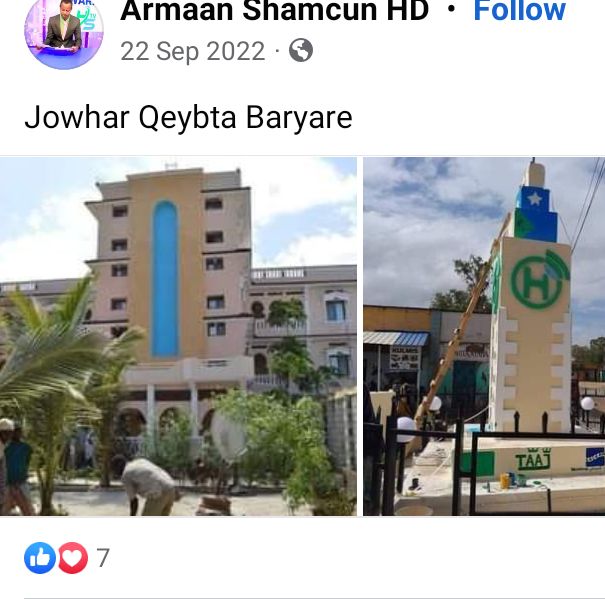The width and height of the screenshot is (605, 599).
Task: Open Armaan Shamcun HD profile picture
Action: pos(63,29)
